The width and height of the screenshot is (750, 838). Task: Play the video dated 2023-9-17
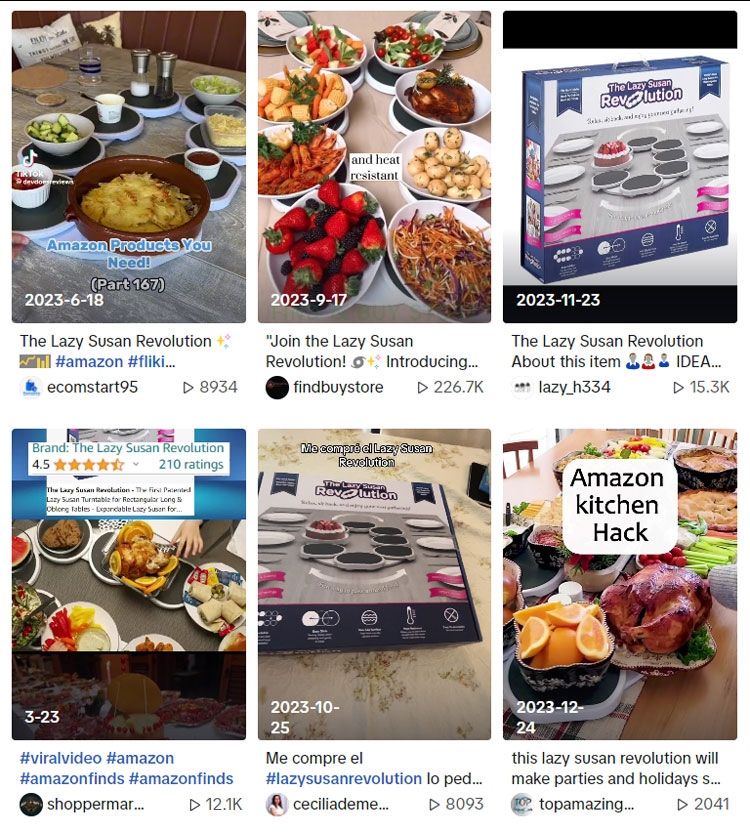click(x=374, y=167)
